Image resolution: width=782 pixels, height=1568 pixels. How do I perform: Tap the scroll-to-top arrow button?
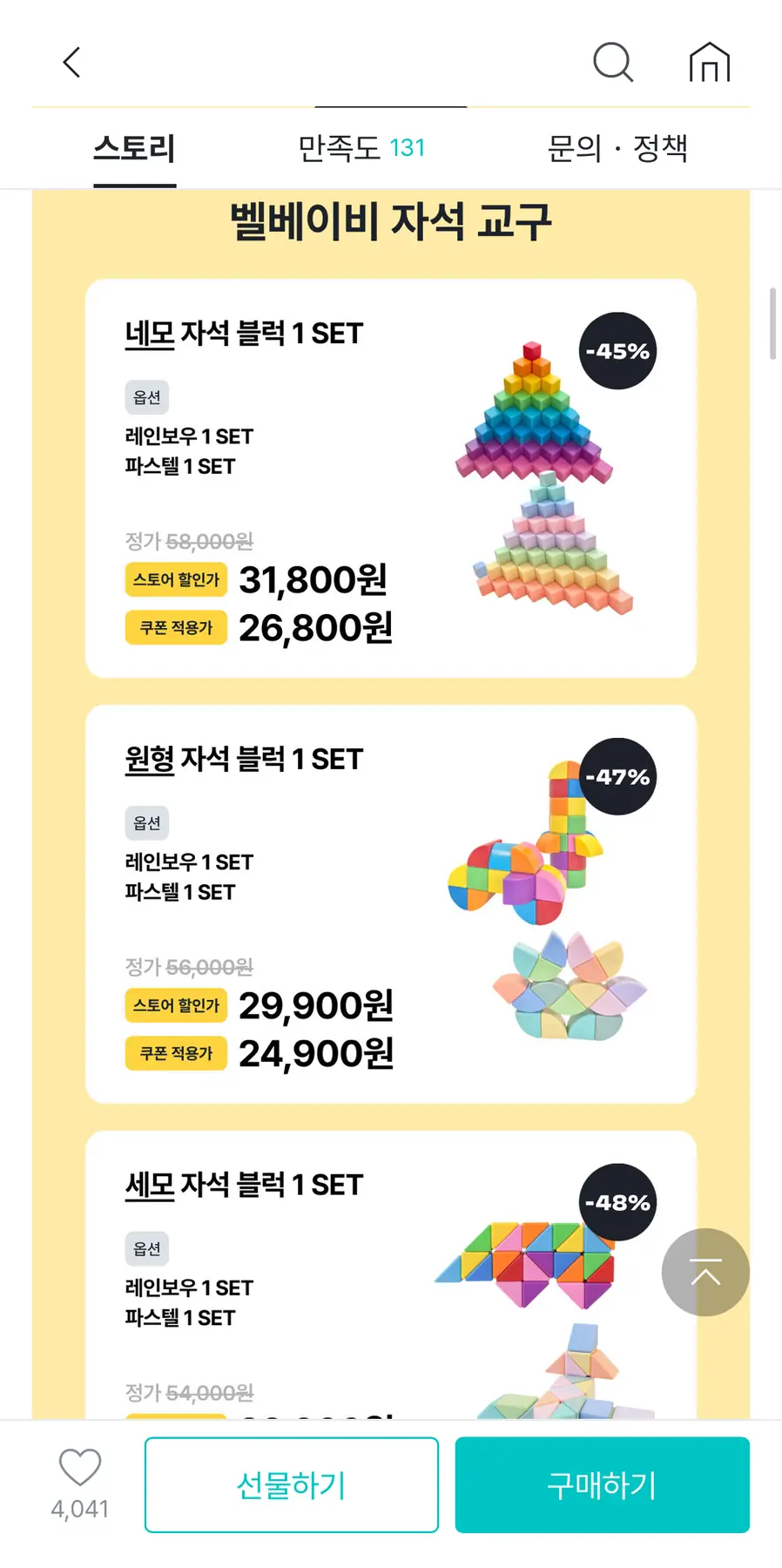[705, 1273]
